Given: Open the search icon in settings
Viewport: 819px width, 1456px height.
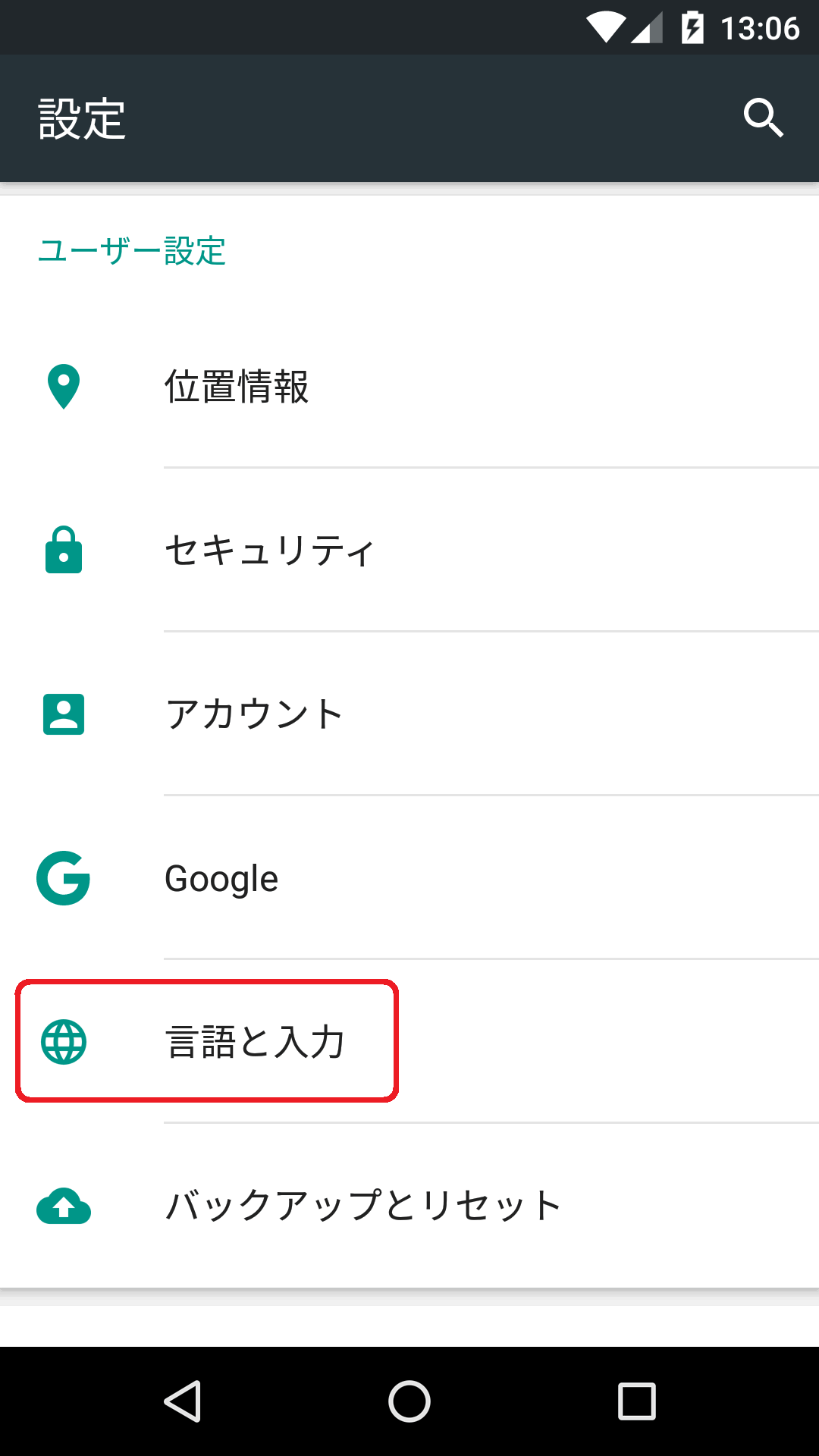Looking at the screenshot, I should [x=763, y=118].
